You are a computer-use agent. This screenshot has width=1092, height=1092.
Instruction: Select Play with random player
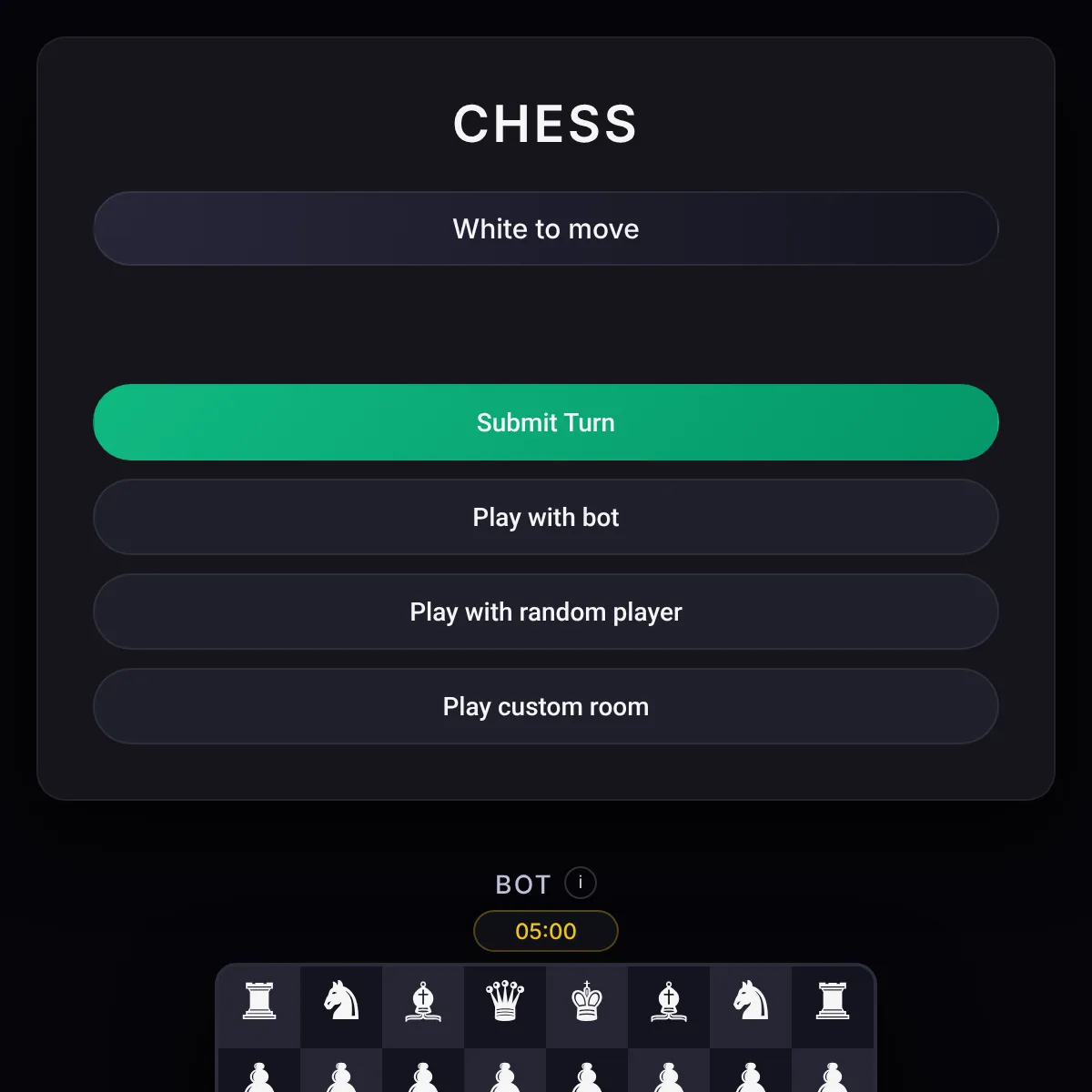(546, 612)
